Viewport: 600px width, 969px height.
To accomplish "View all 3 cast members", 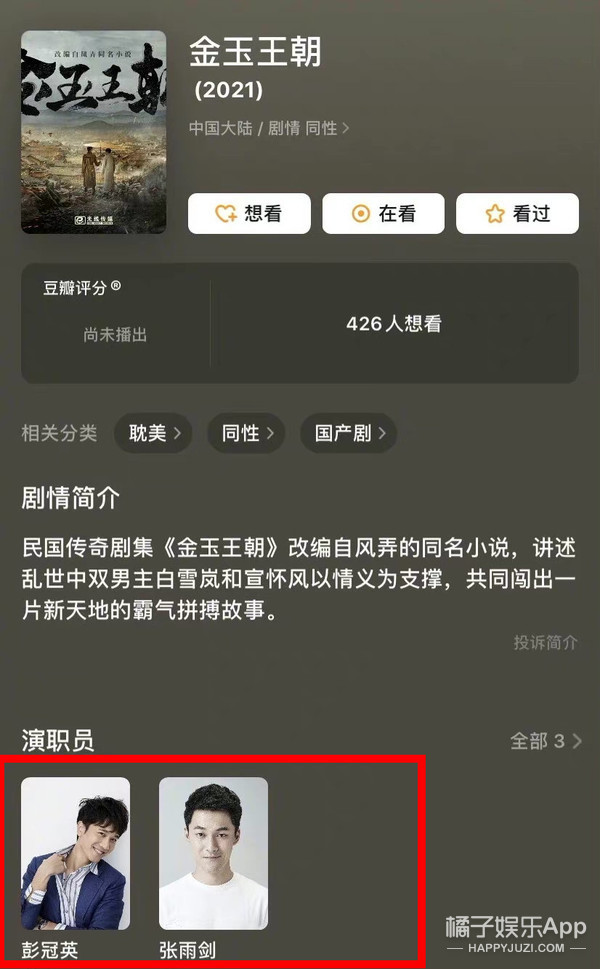I will pos(546,741).
